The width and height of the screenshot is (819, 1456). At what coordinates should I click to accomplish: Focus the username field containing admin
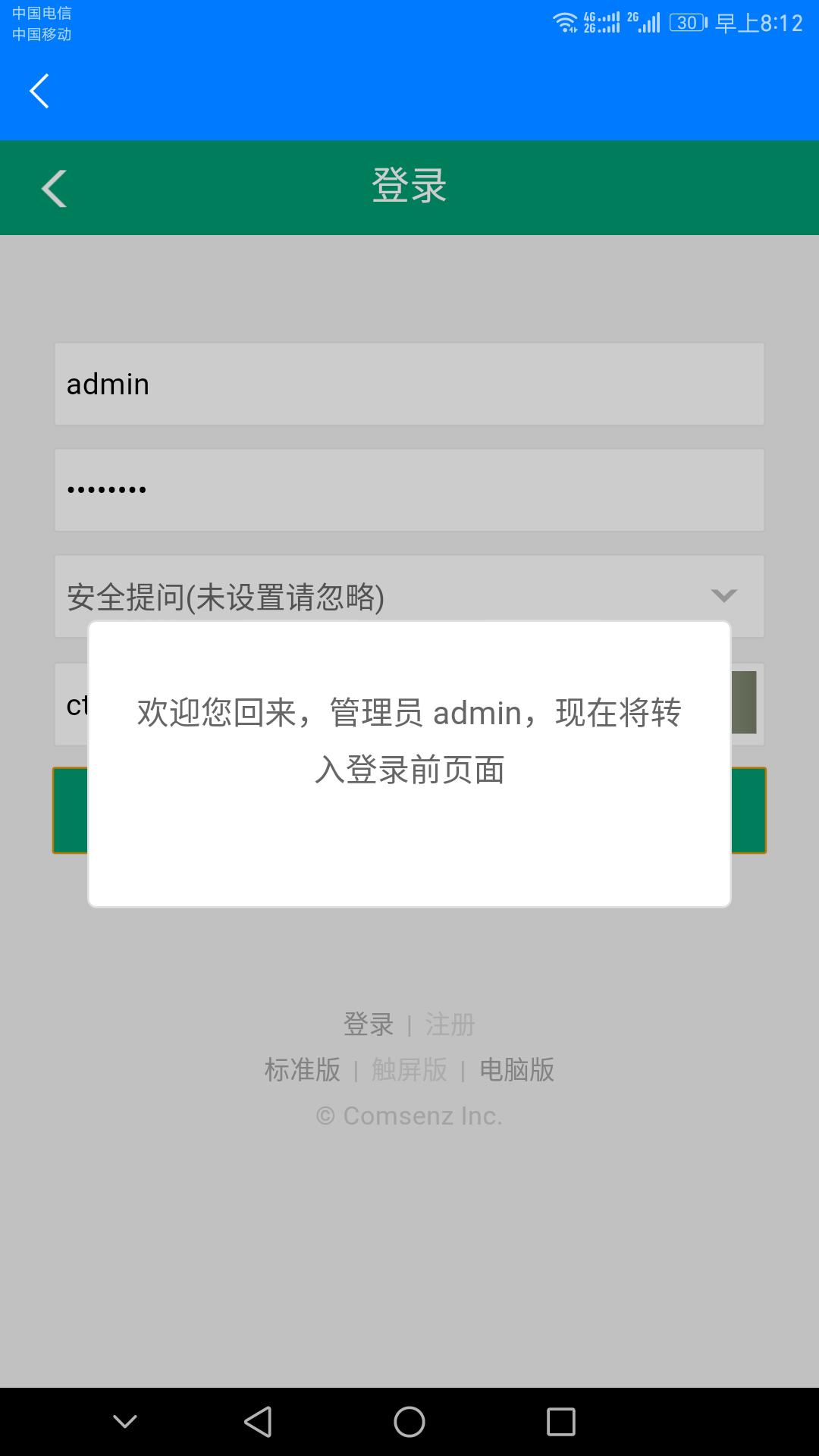[409, 384]
